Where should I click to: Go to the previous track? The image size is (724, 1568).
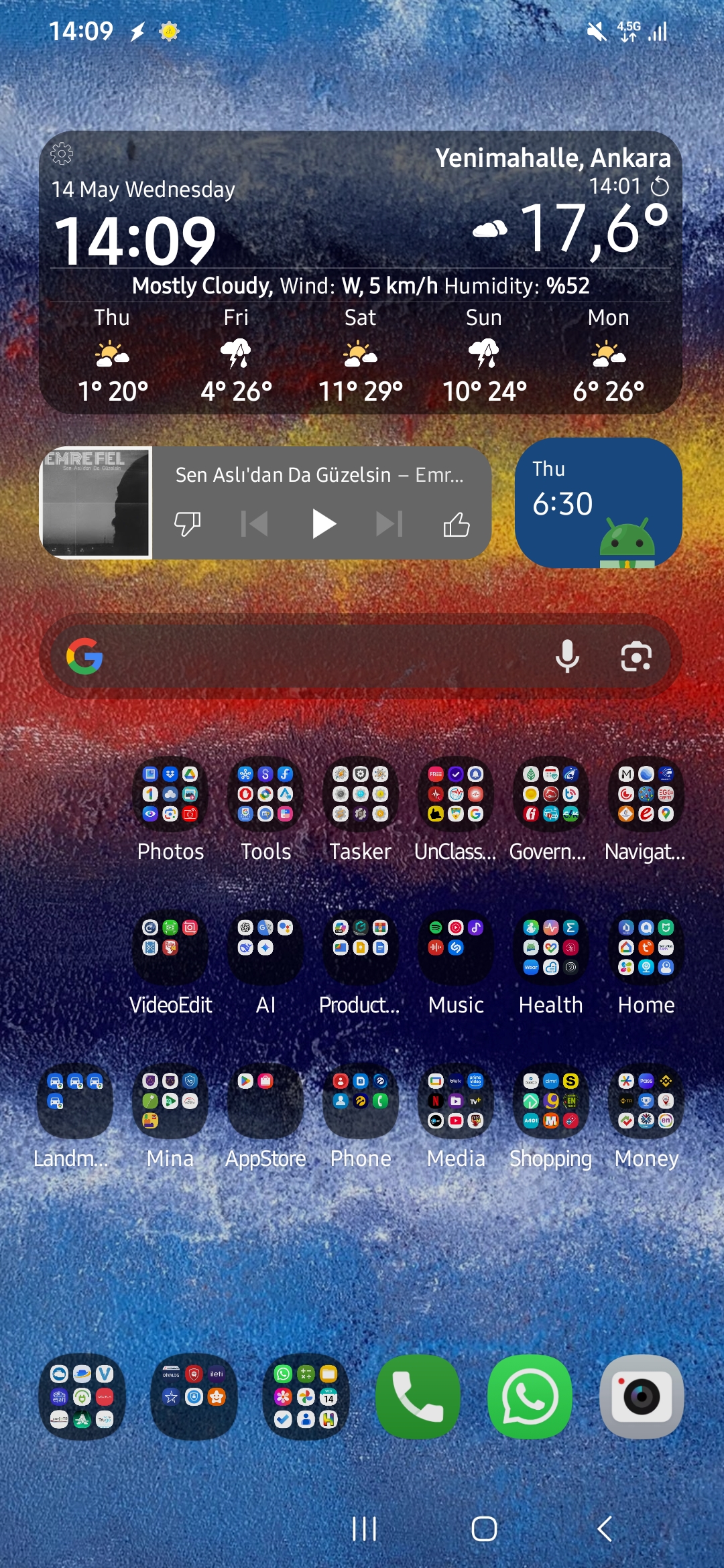pyautogui.click(x=255, y=524)
